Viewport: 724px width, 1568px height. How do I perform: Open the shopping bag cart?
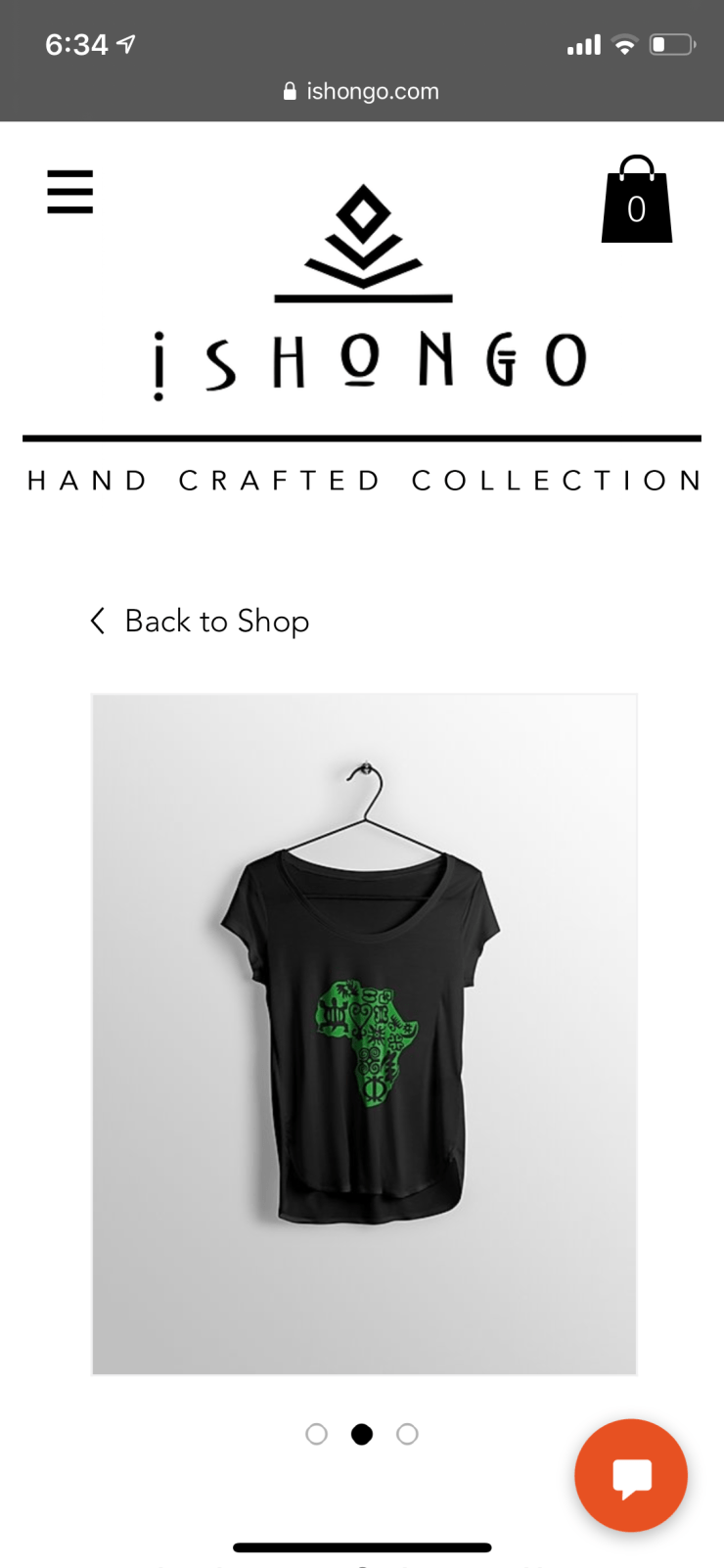(636, 201)
